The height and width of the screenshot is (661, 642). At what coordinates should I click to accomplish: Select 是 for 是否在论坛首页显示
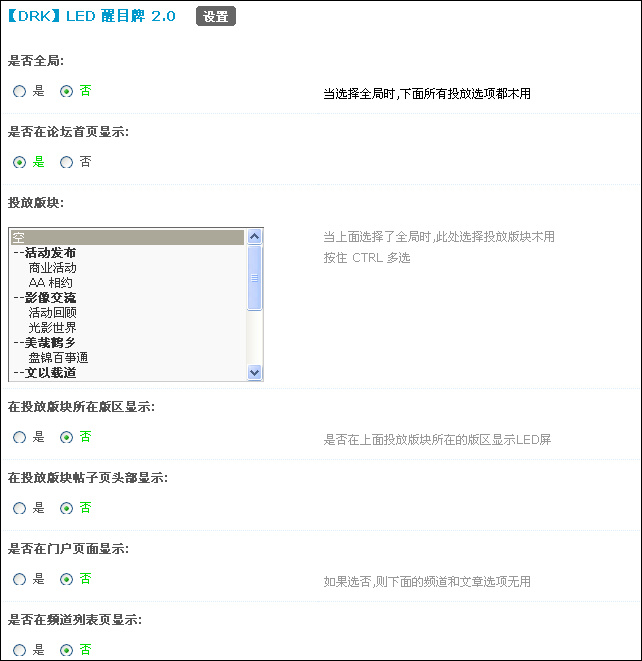[x=20, y=162]
